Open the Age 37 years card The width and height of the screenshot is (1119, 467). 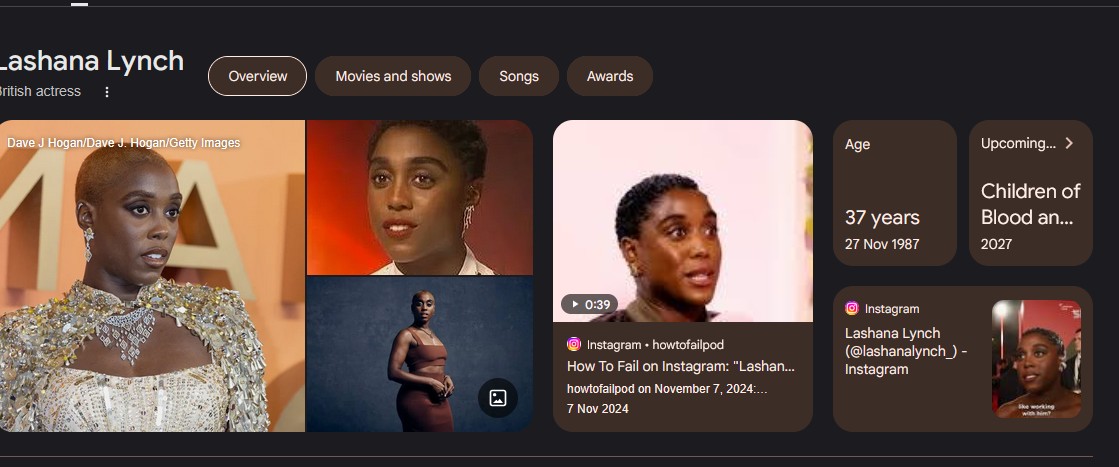tap(894, 193)
